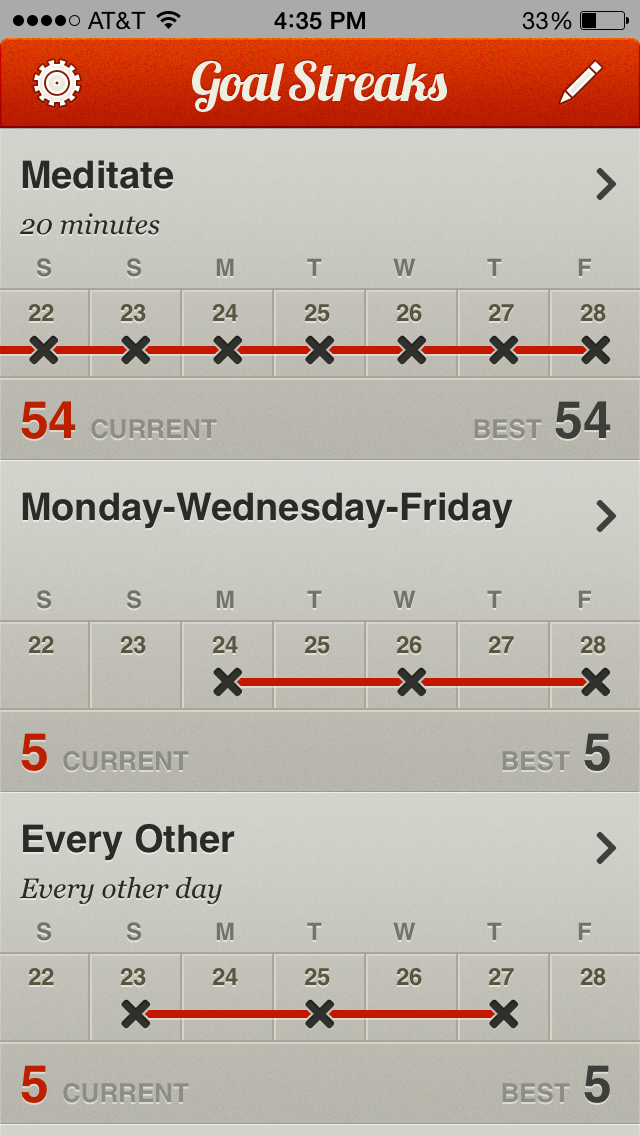Viewport: 640px width, 1136px height.
Task: Toggle day 28 in the Meditate row
Action: (594, 334)
